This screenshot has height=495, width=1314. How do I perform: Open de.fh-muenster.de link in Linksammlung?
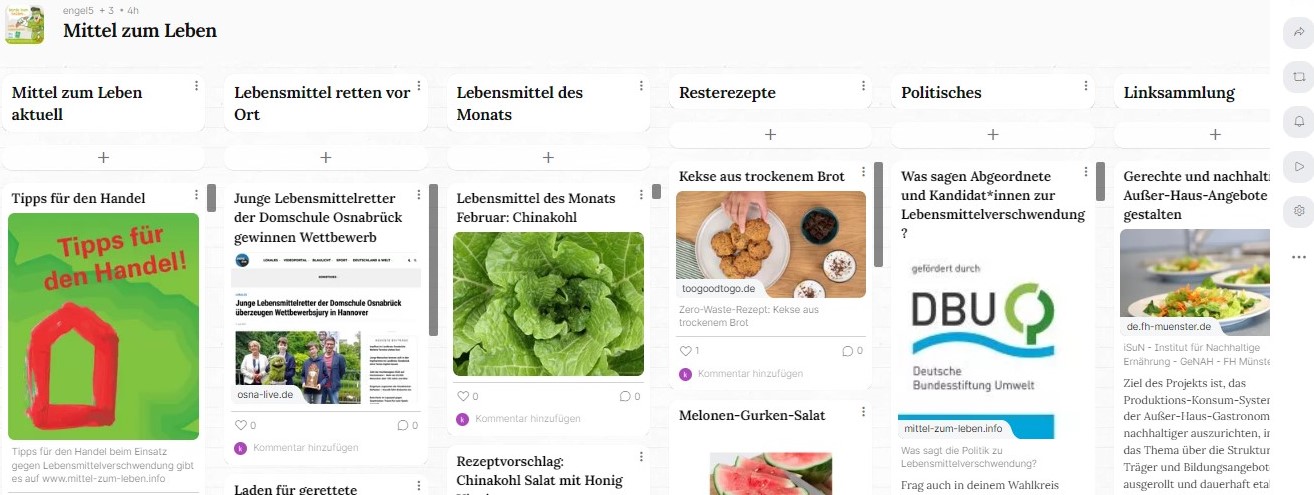click(x=1195, y=283)
